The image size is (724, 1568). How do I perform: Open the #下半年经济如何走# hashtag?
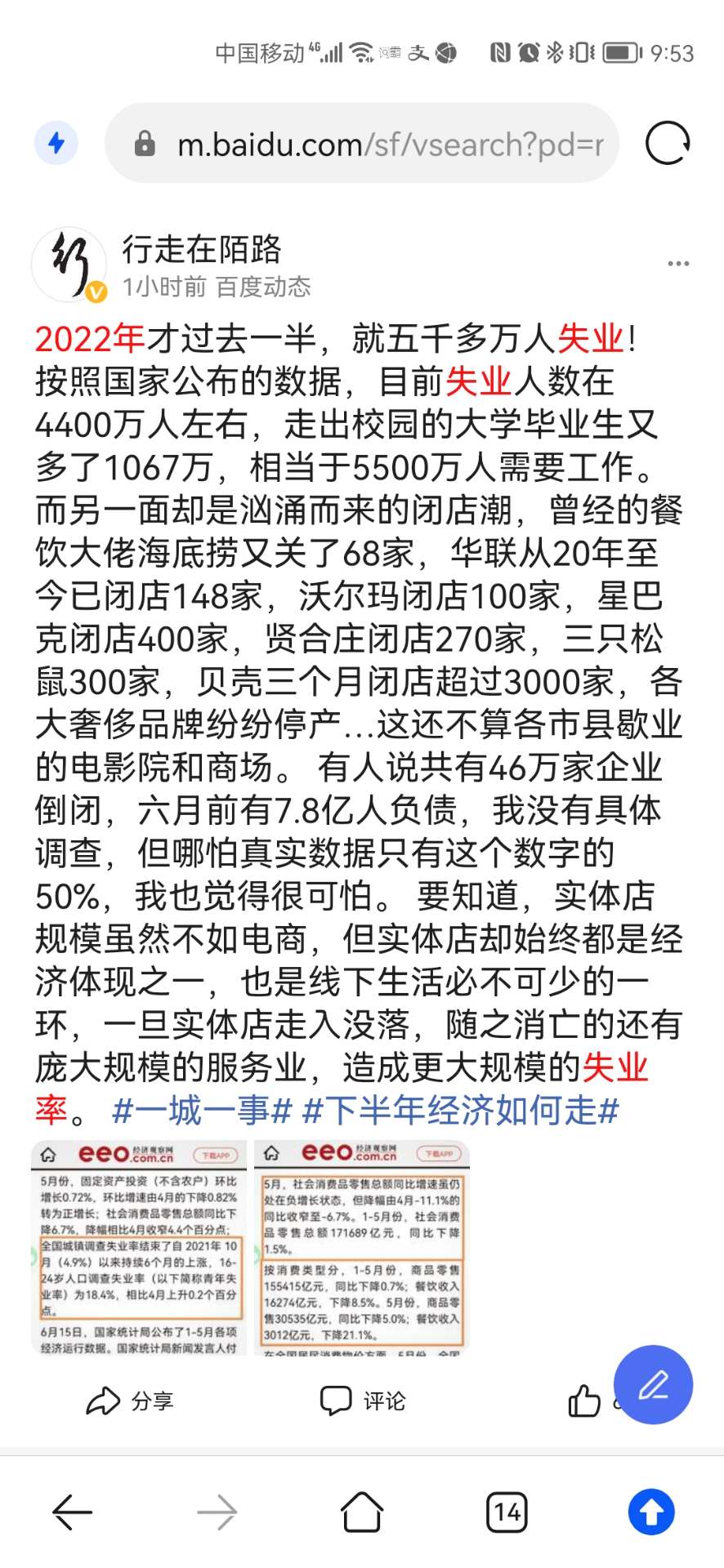click(460, 1111)
